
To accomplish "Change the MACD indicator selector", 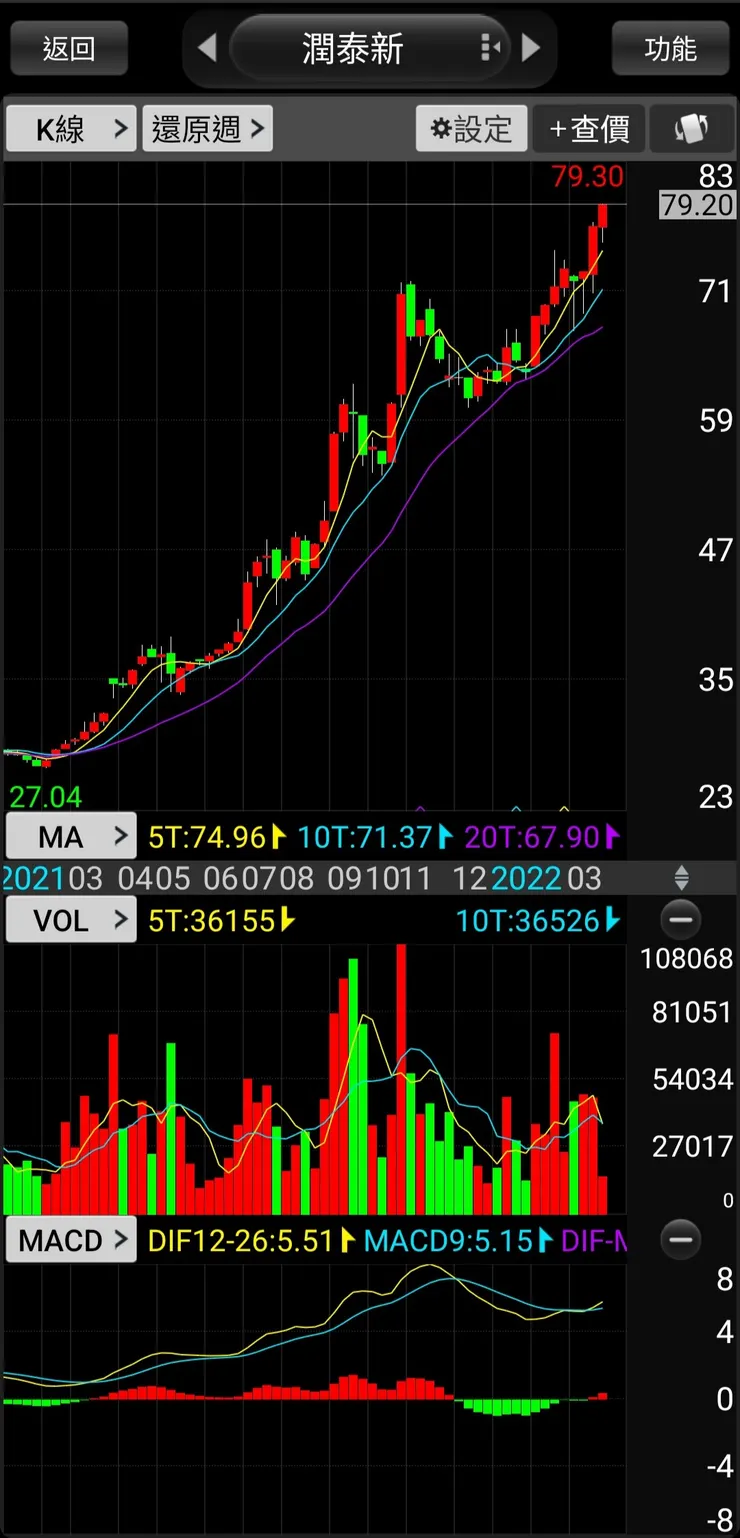I will pos(71,1241).
